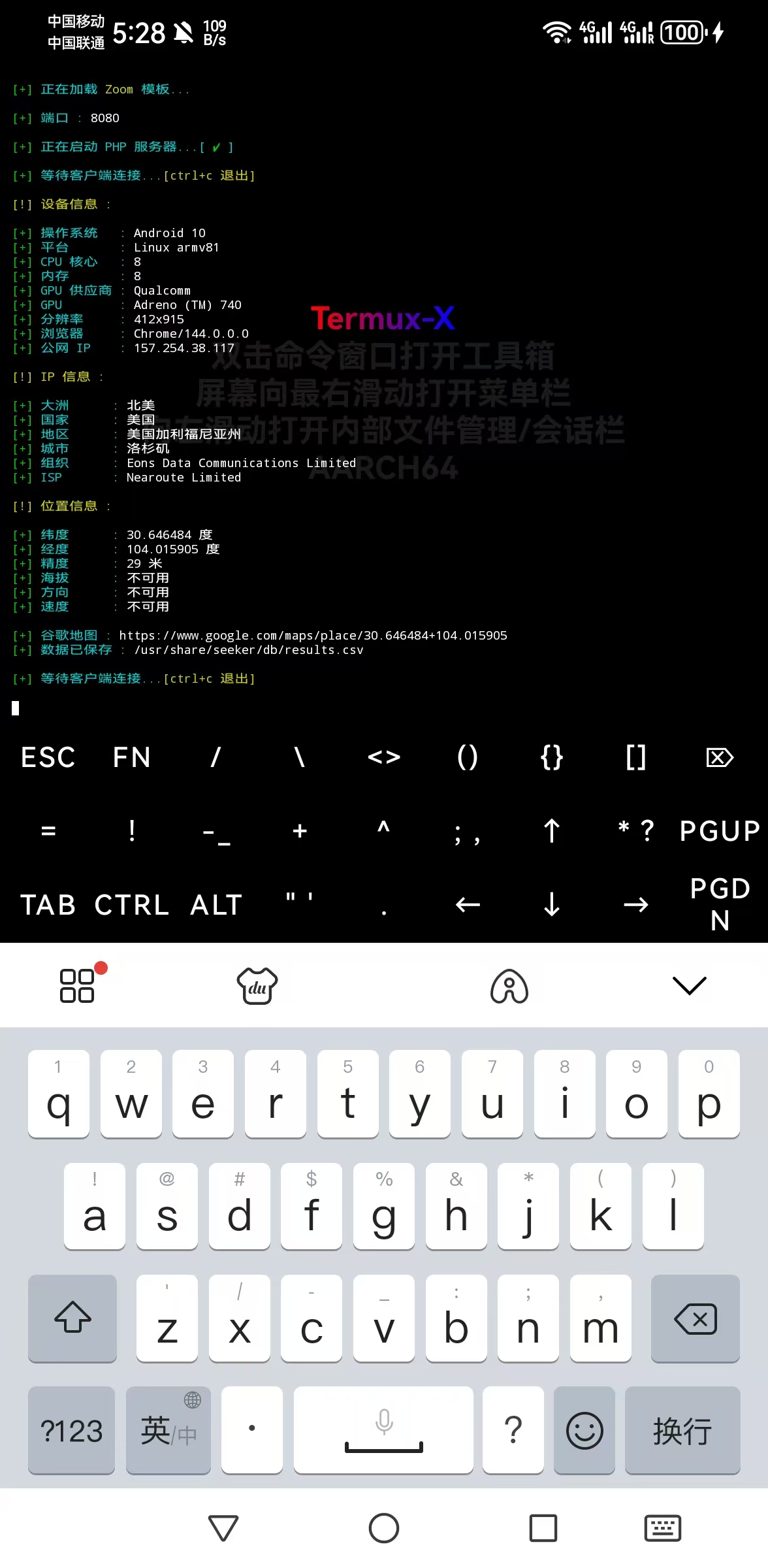Open the emoji panel on the keyboard
The height and width of the screenshot is (1568, 768).
584,1430
